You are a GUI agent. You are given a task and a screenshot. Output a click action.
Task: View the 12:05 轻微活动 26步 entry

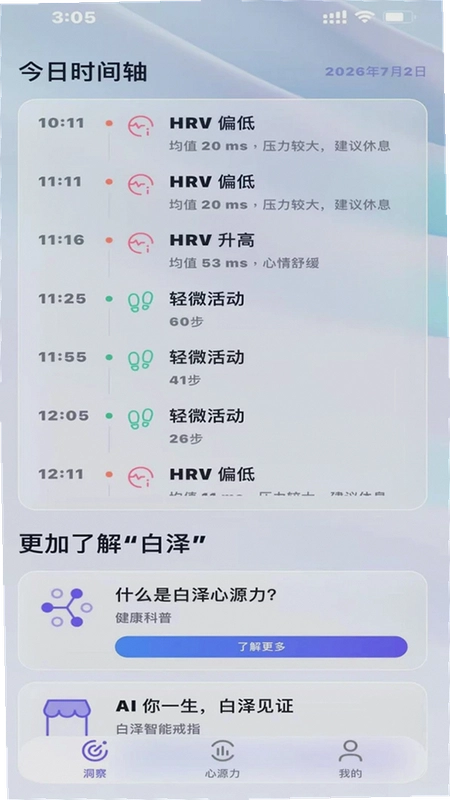pyautogui.click(x=222, y=427)
